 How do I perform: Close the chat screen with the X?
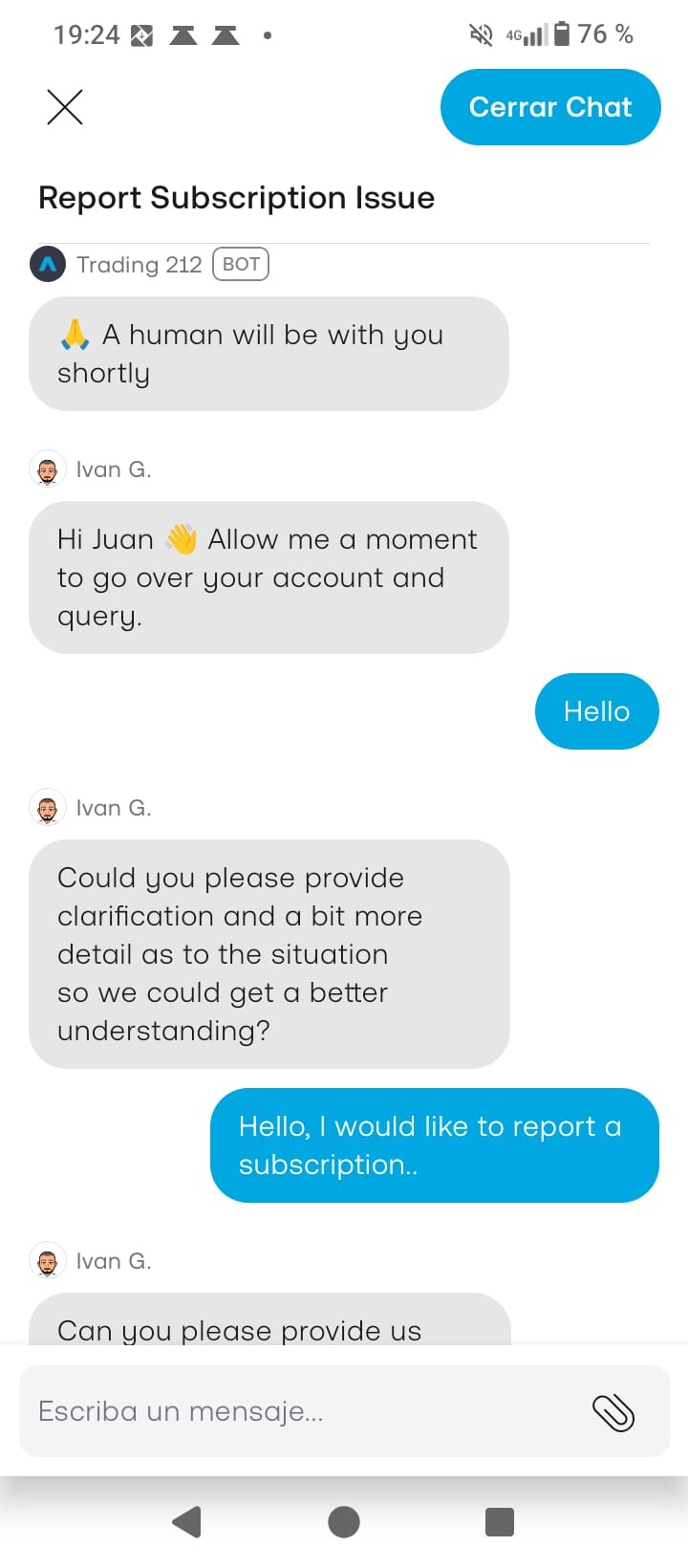pos(65,107)
